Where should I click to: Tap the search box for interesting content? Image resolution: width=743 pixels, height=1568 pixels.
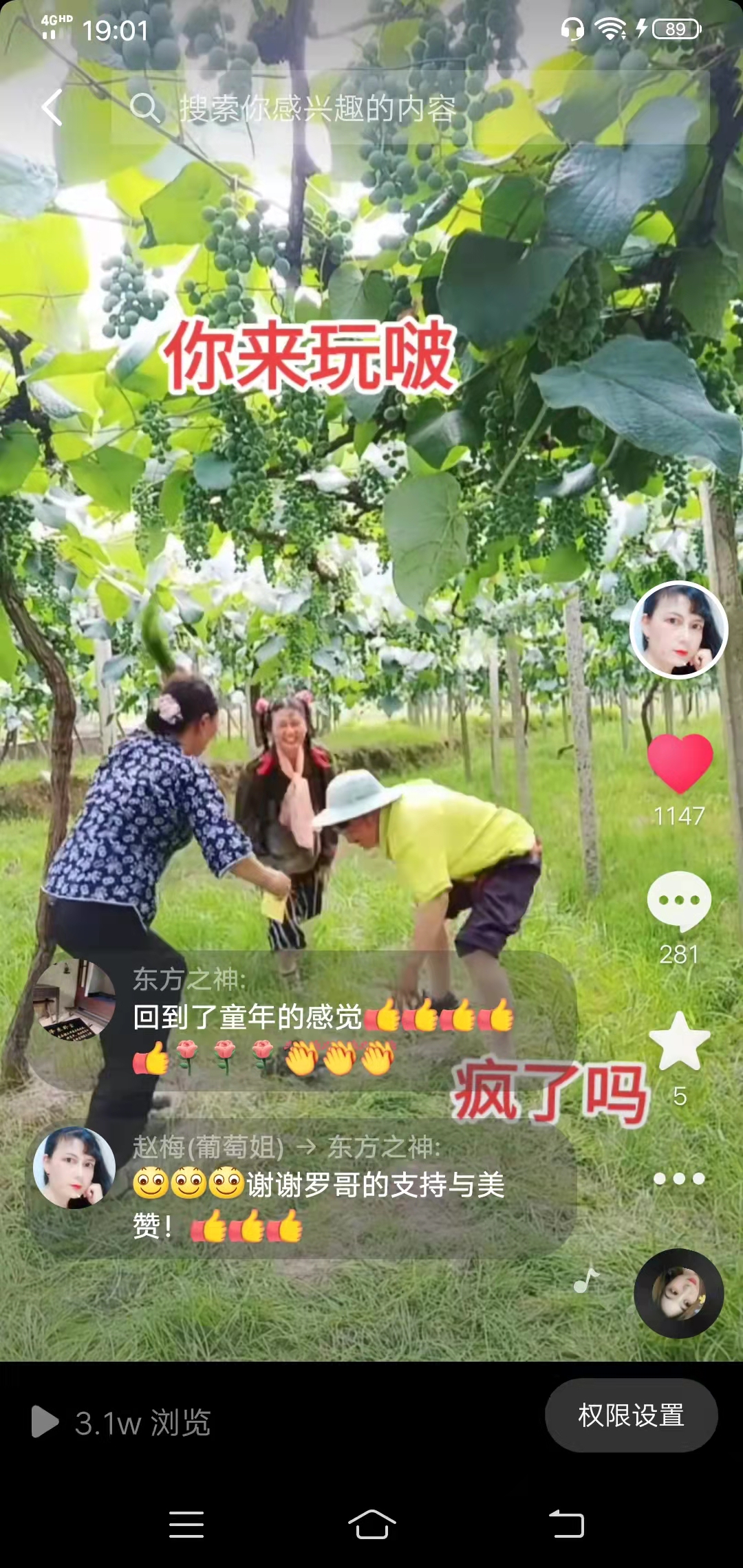409,108
